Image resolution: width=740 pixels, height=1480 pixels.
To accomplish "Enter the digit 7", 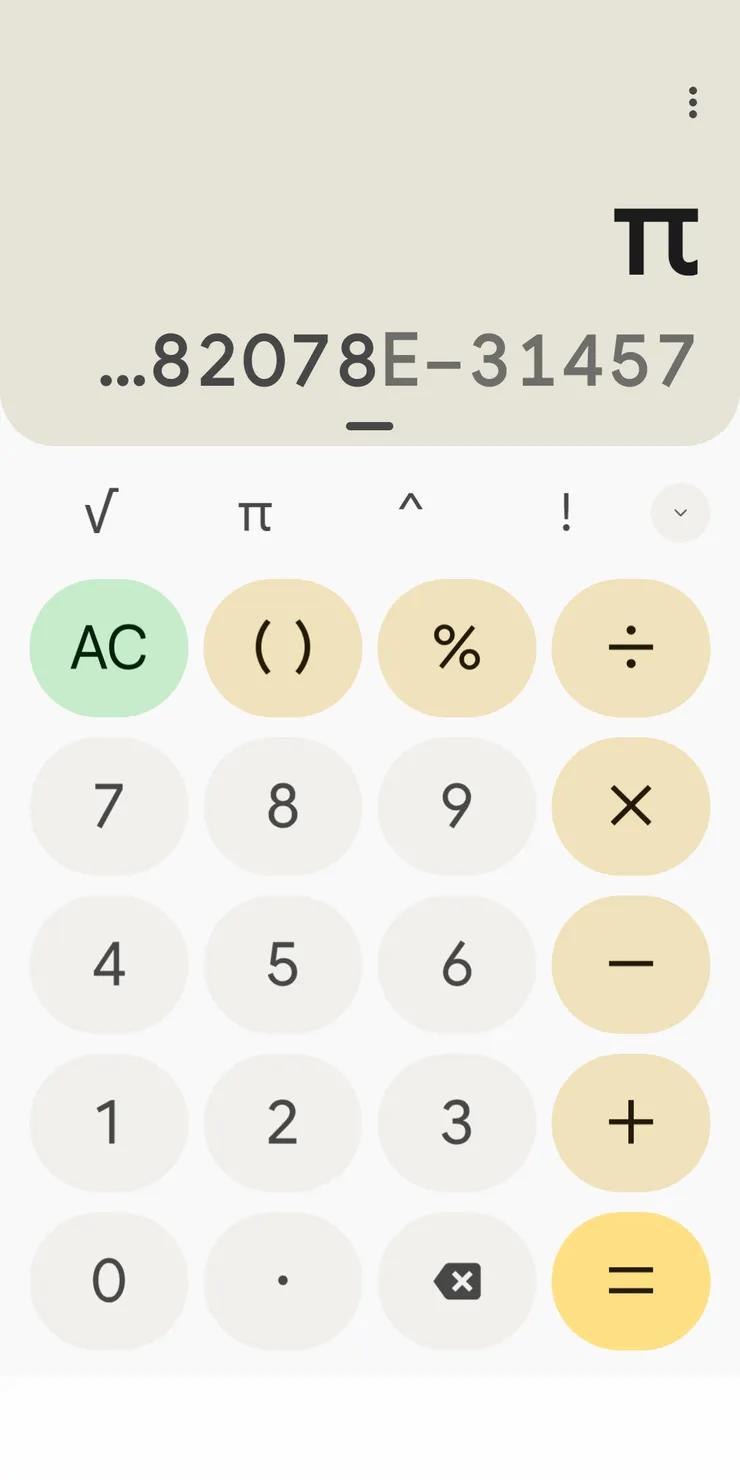I will click(x=109, y=806).
